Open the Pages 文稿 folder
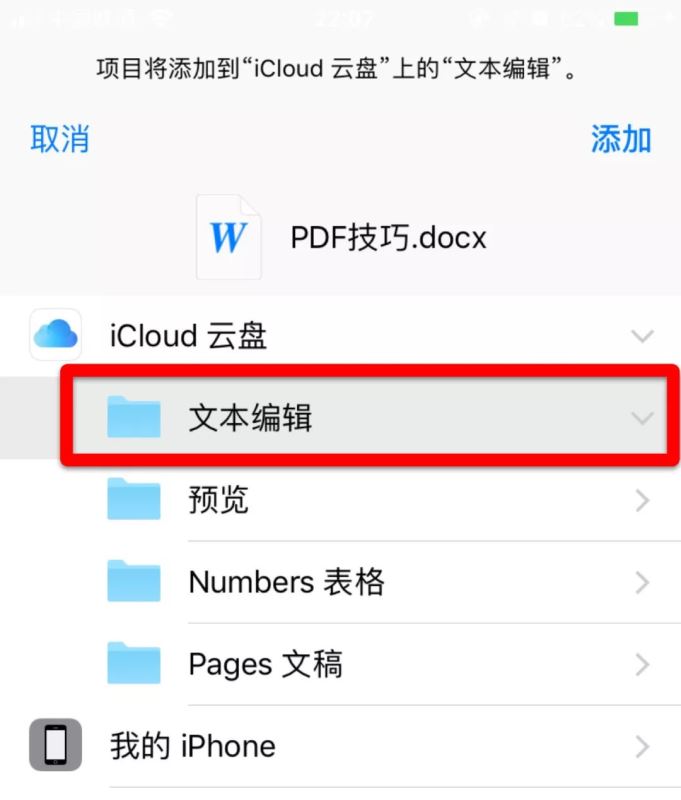The image size is (681, 800). (x=265, y=664)
